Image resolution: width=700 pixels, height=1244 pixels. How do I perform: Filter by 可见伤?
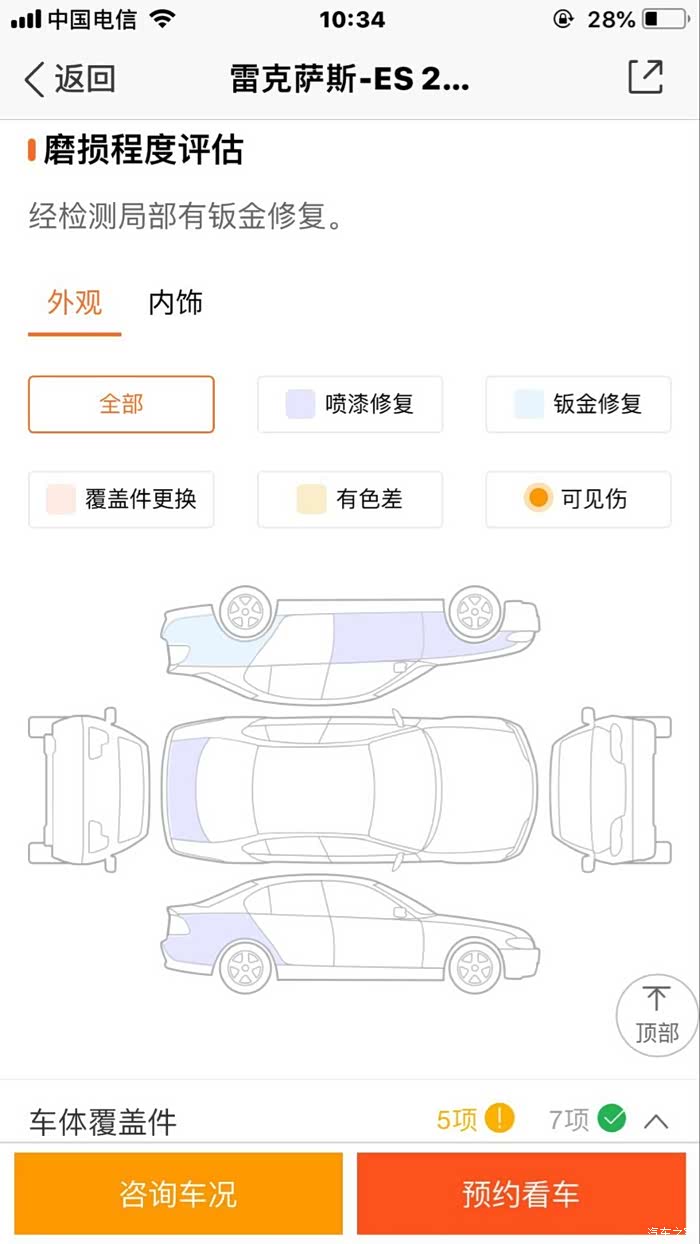578,499
